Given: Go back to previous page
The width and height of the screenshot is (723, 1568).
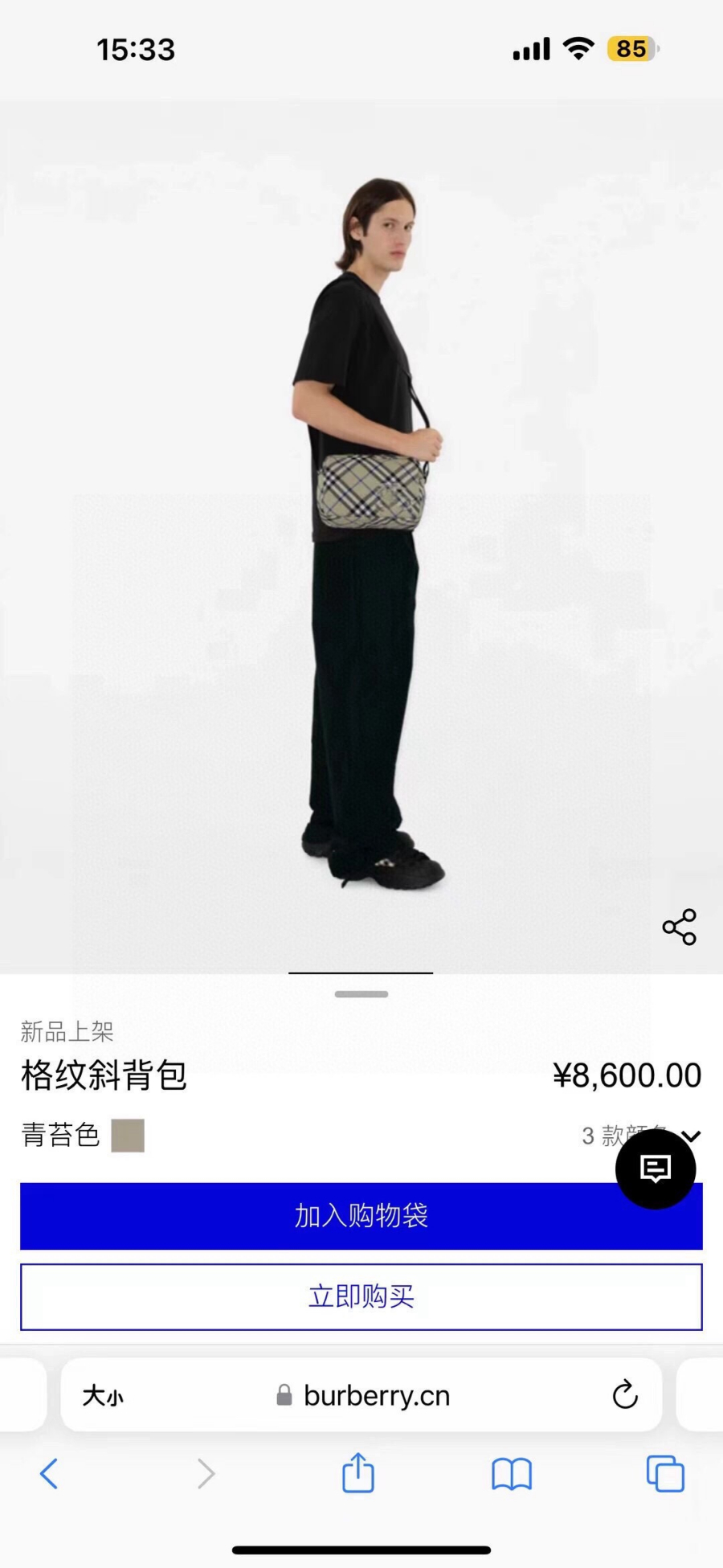Looking at the screenshot, I should (x=49, y=1473).
